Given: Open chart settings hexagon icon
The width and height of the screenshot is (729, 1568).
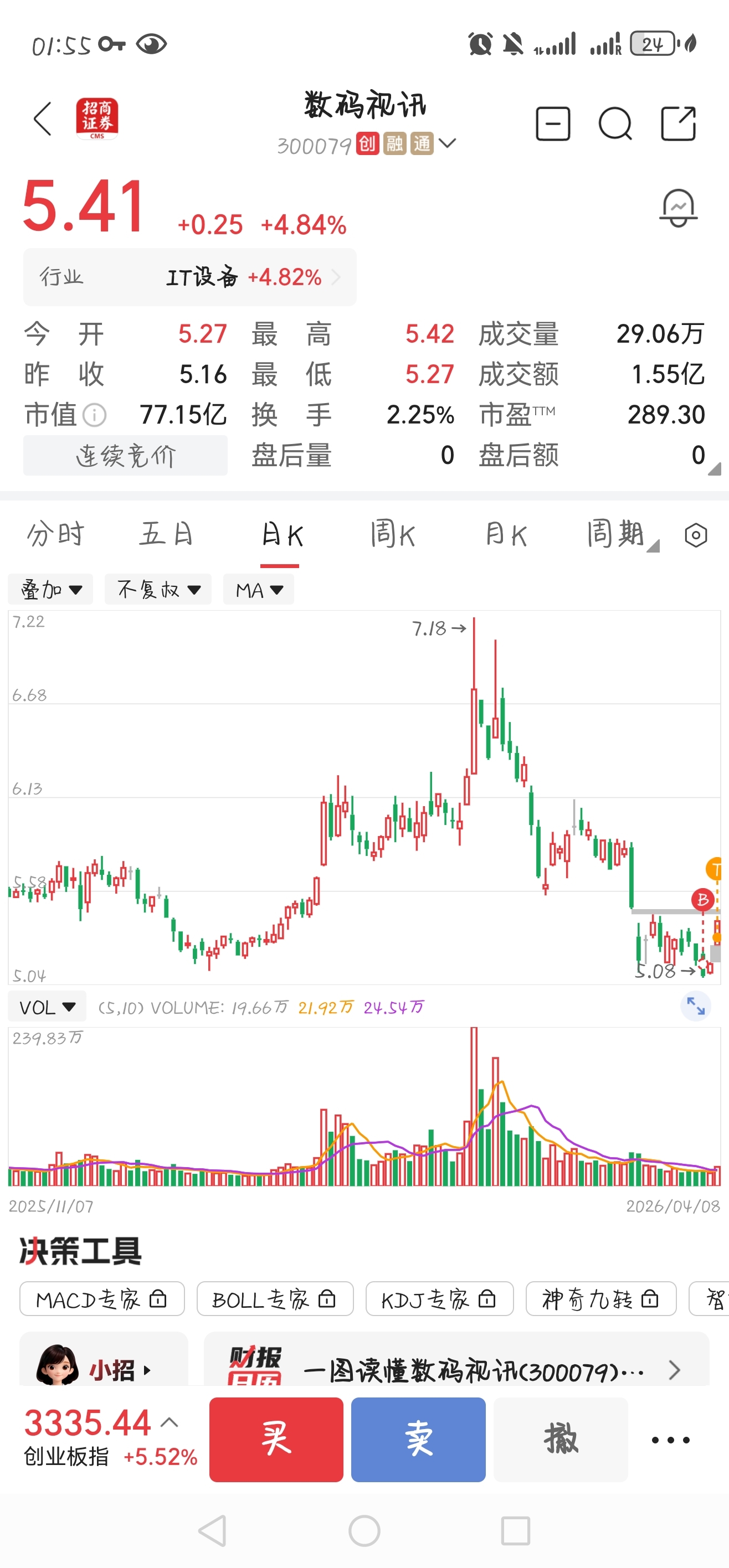Looking at the screenshot, I should tap(696, 535).
